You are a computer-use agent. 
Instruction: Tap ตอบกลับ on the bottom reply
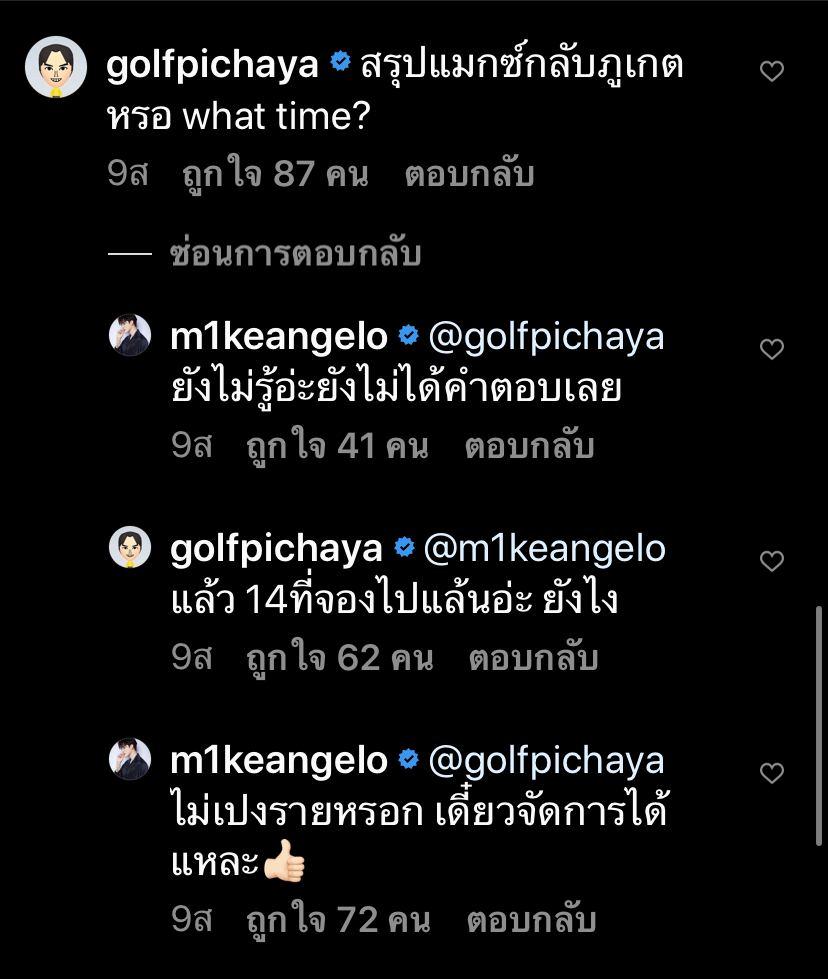pyautogui.click(x=528, y=921)
